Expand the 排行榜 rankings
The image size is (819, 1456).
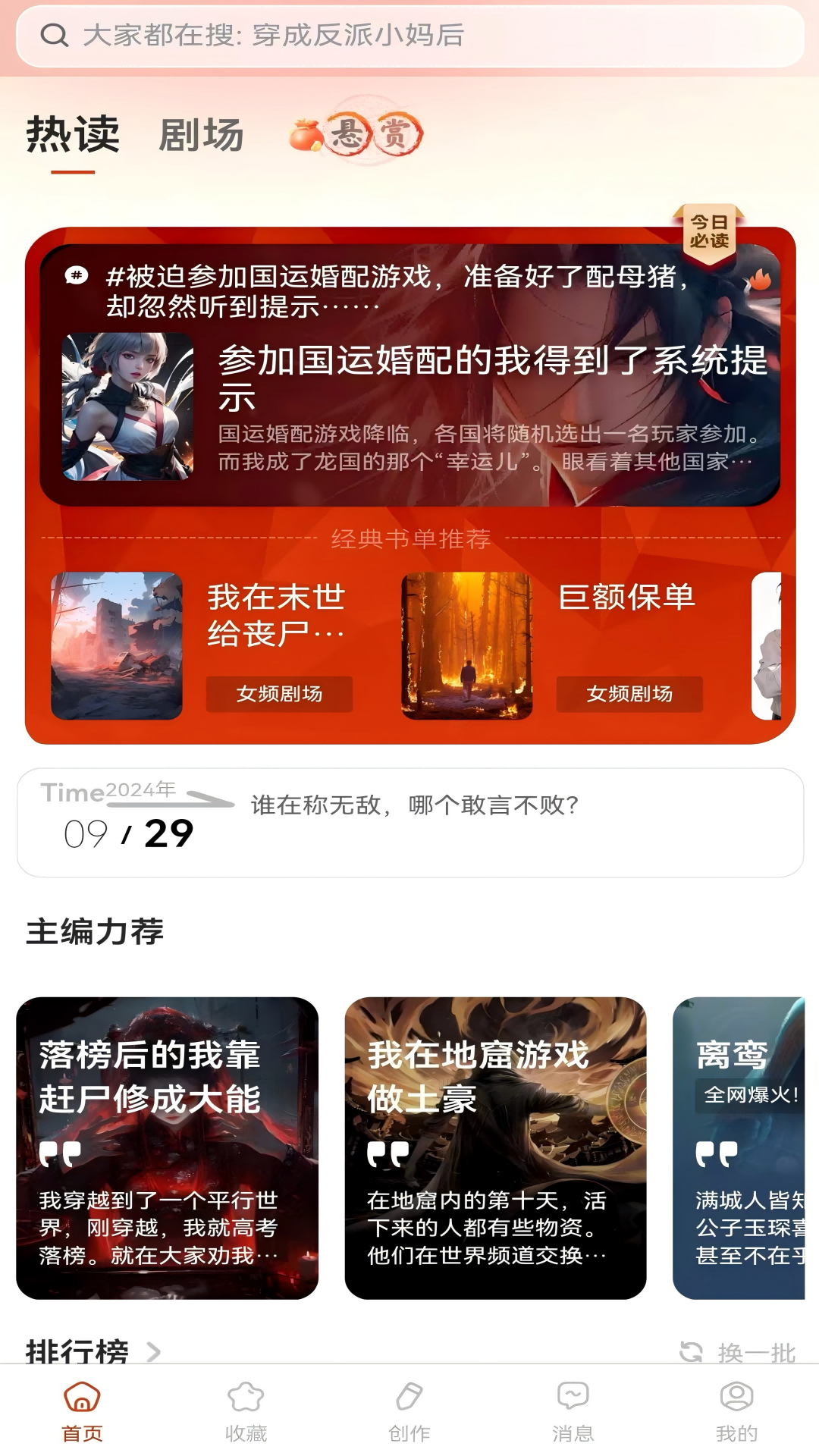(x=93, y=1350)
